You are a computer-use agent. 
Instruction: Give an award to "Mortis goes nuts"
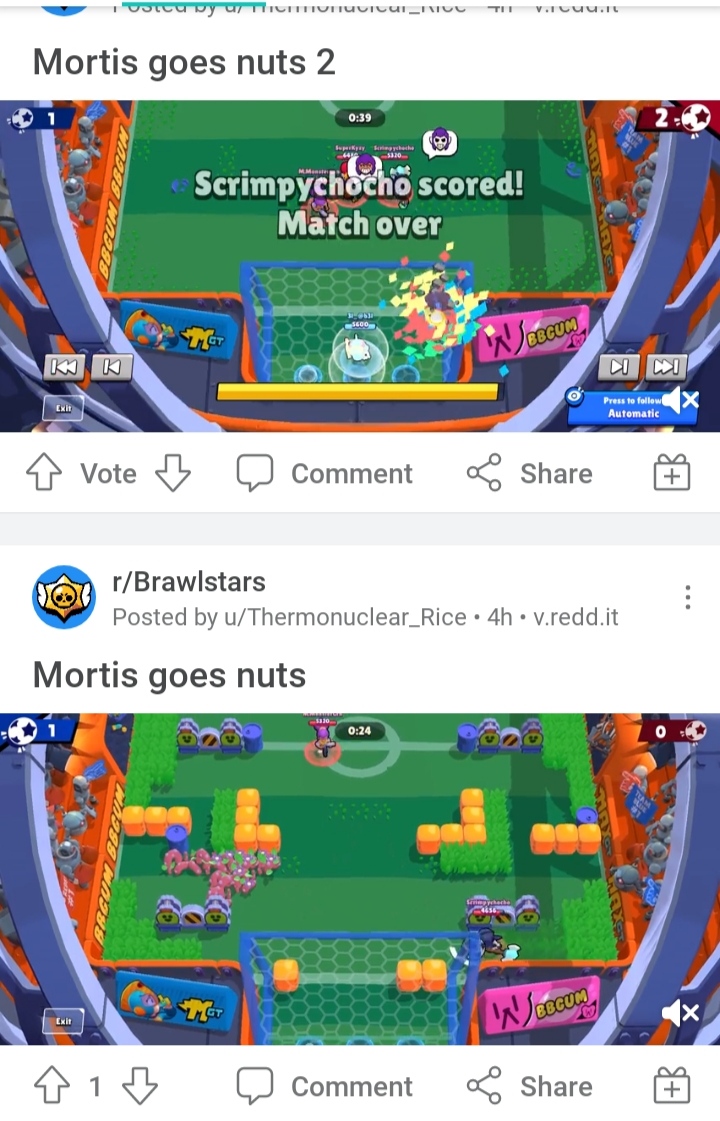coord(671,1086)
